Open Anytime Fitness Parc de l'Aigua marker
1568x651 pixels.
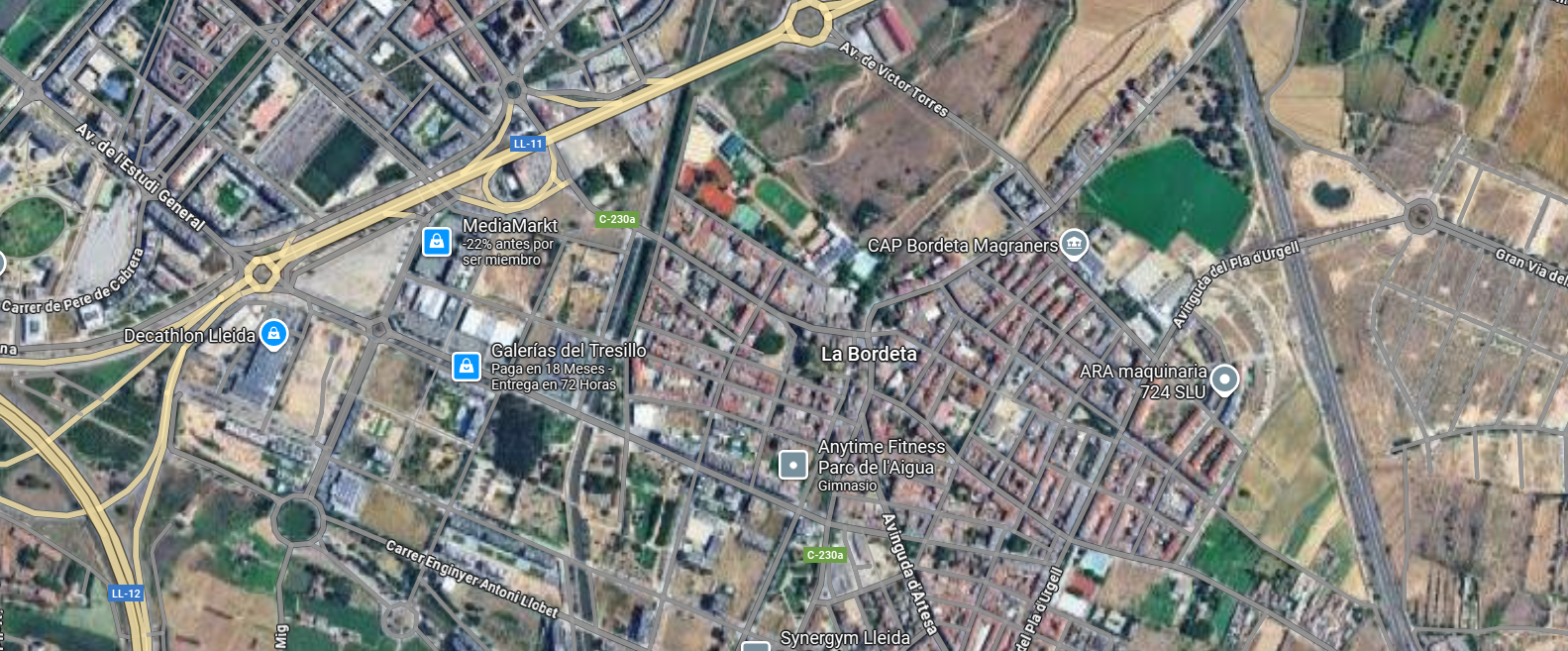(793, 464)
